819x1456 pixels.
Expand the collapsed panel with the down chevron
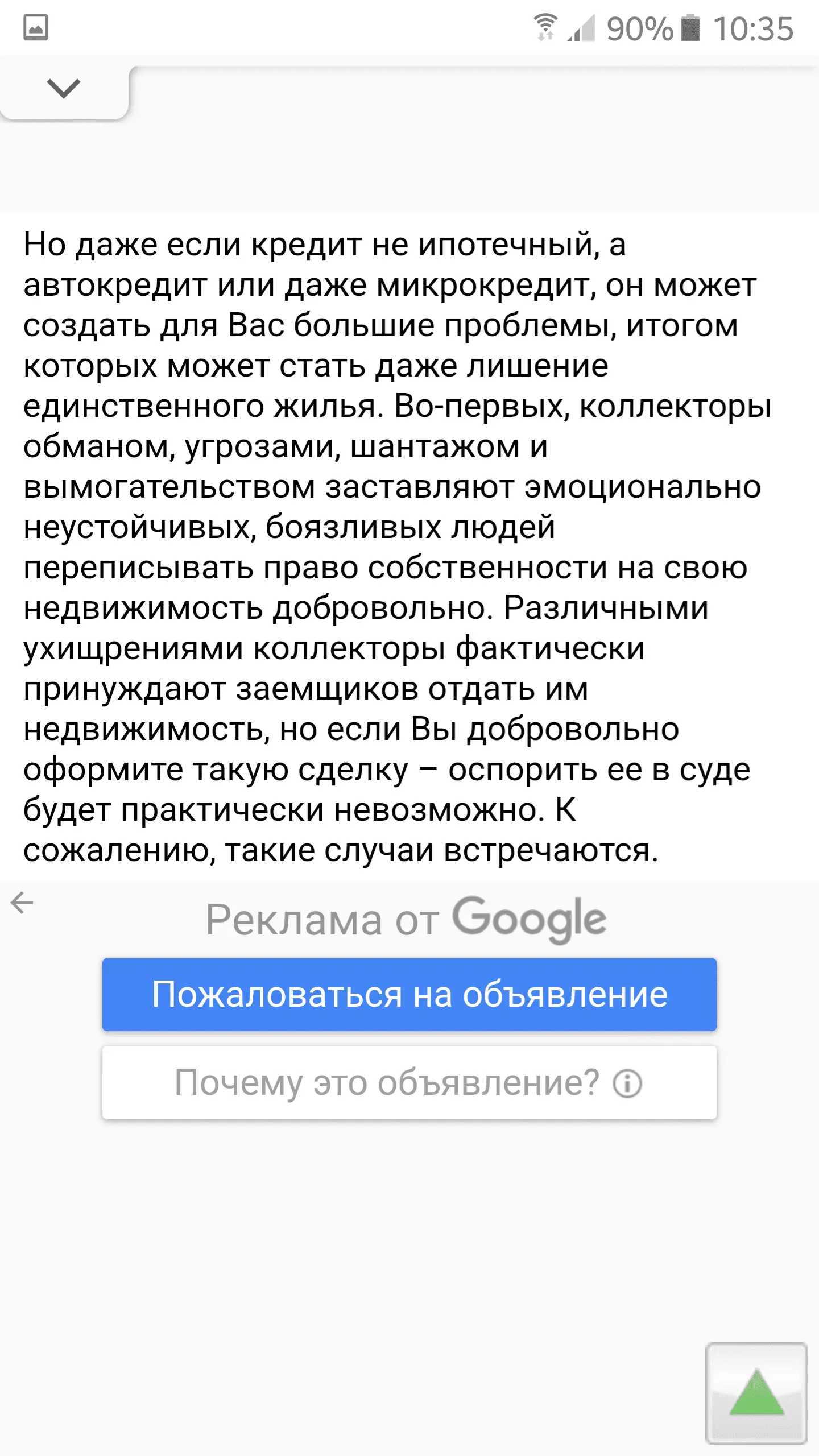pos(63,89)
